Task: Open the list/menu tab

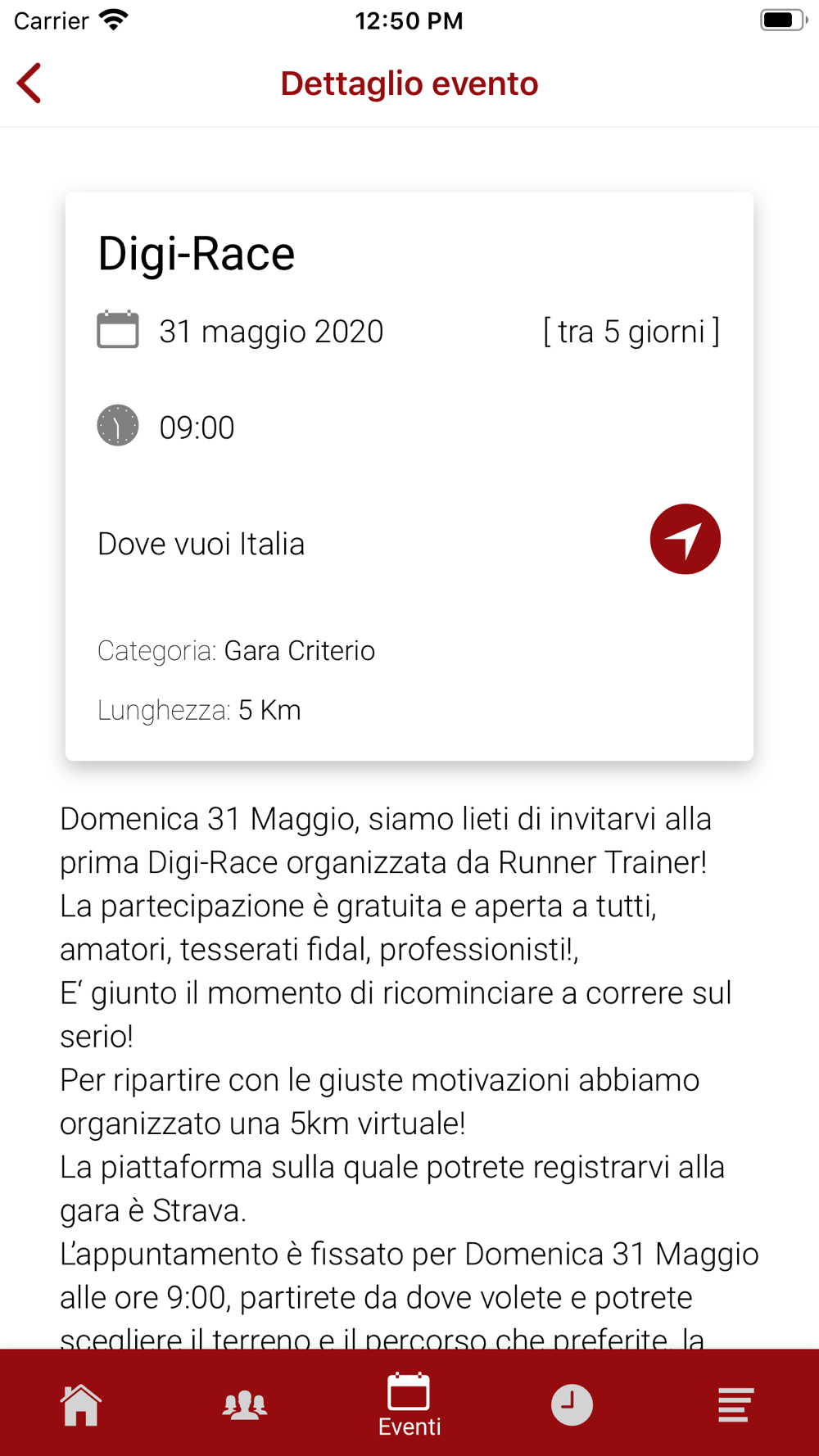Action: [735, 1404]
